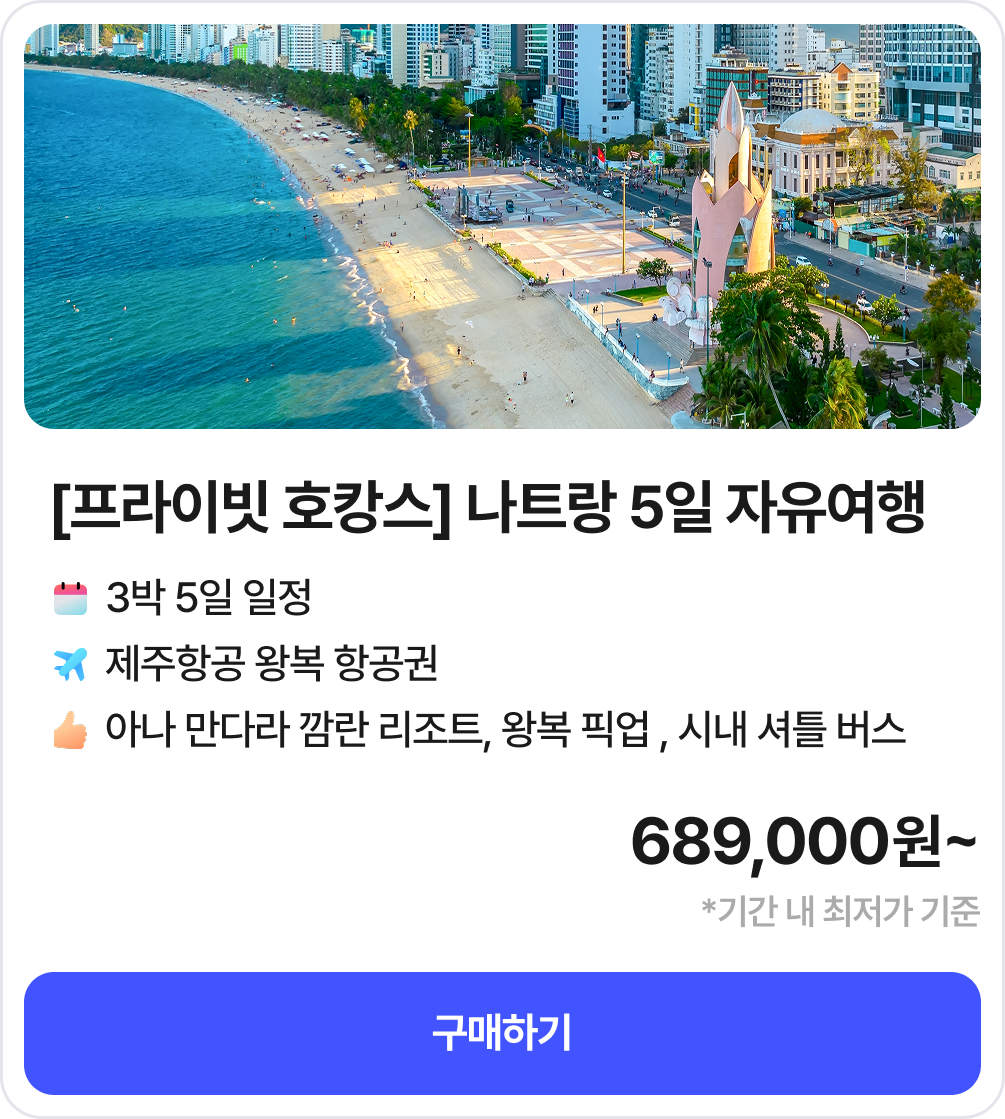Tap the 구매하기 button
The image size is (1005, 1119).
click(502, 1033)
